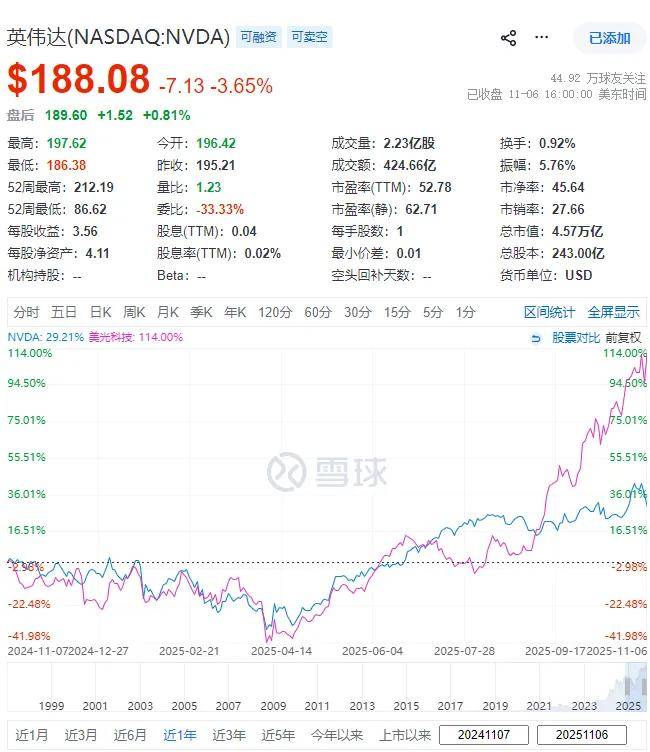This screenshot has height=752, width=650.
Task: Select the 近5年 range
Action: [x=278, y=735]
